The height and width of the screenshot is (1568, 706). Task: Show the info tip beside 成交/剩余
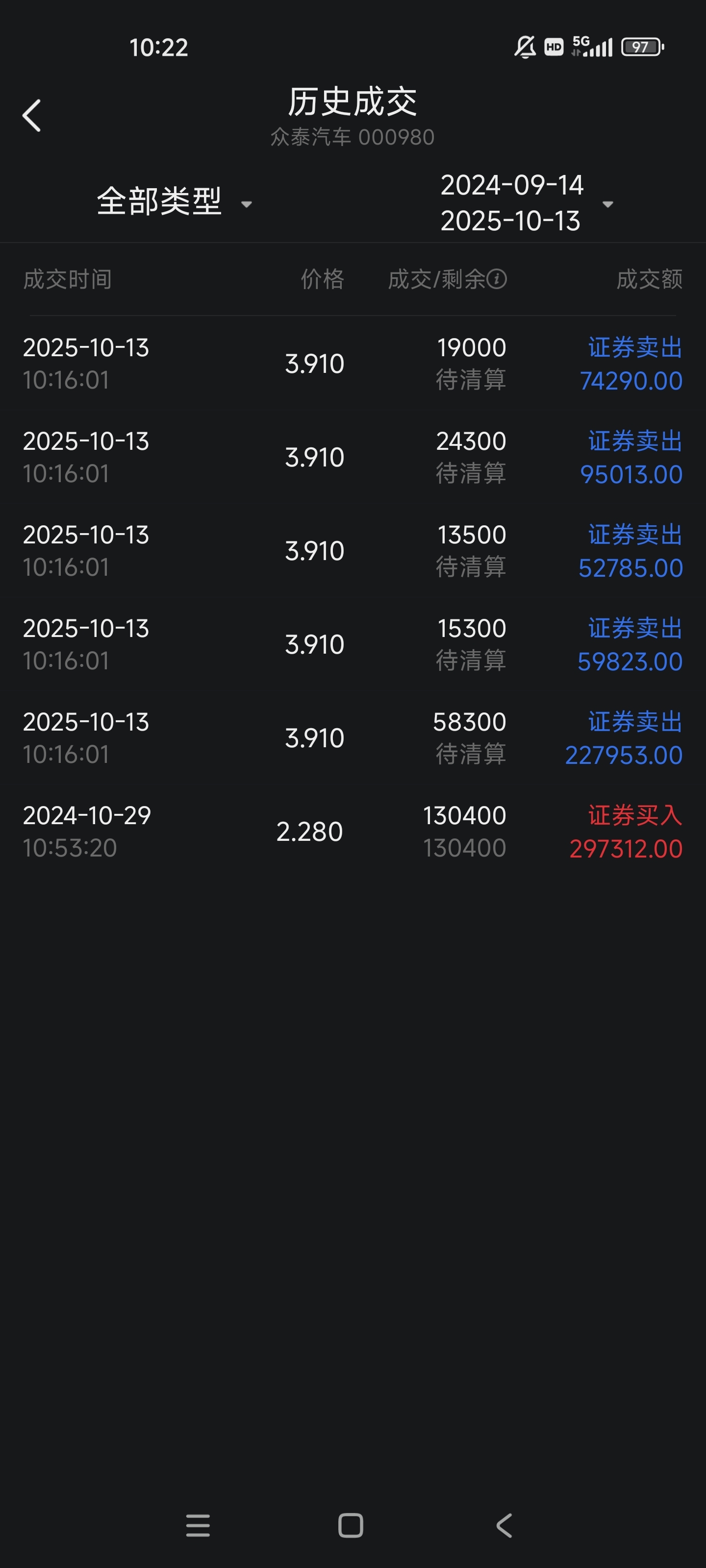pos(497,279)
